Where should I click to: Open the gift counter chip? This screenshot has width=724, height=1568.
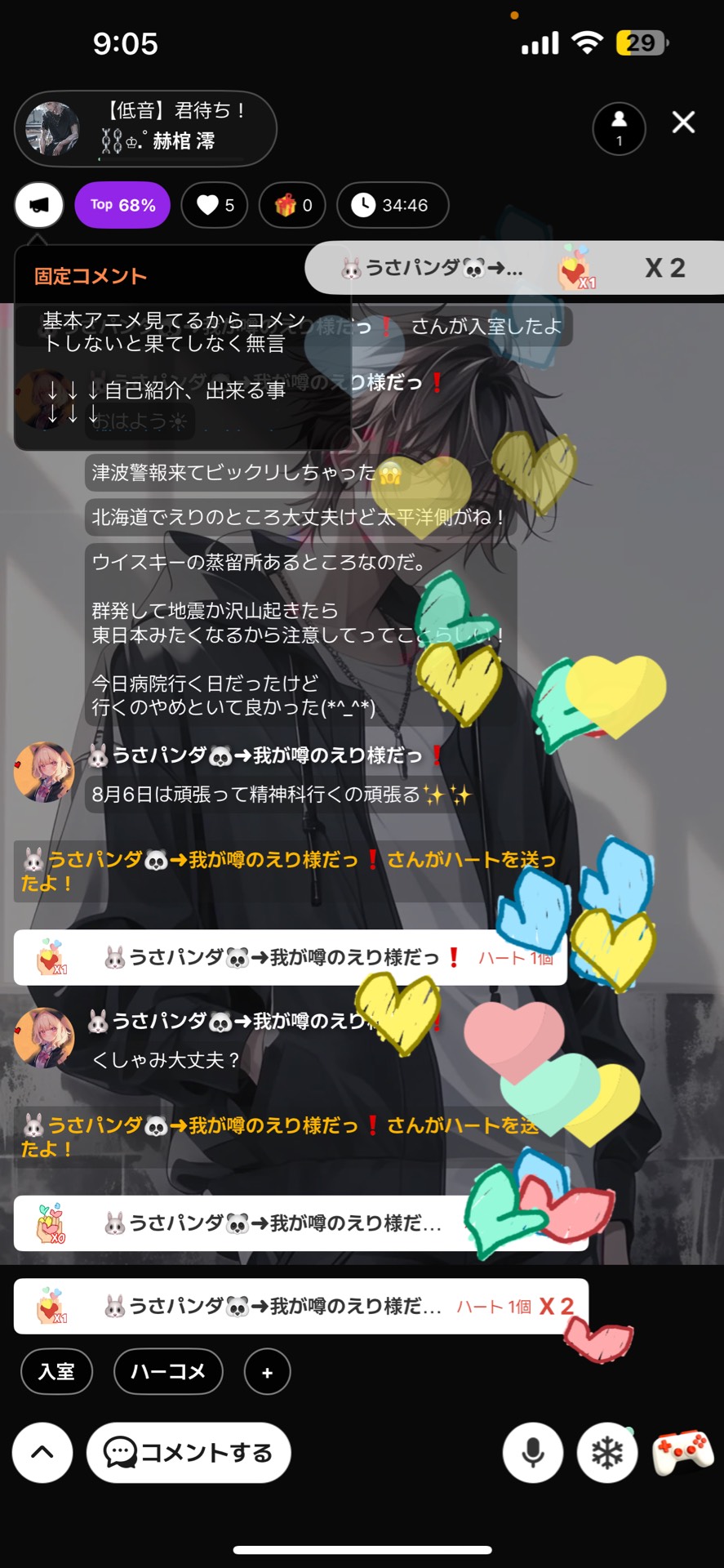[292, 205]
